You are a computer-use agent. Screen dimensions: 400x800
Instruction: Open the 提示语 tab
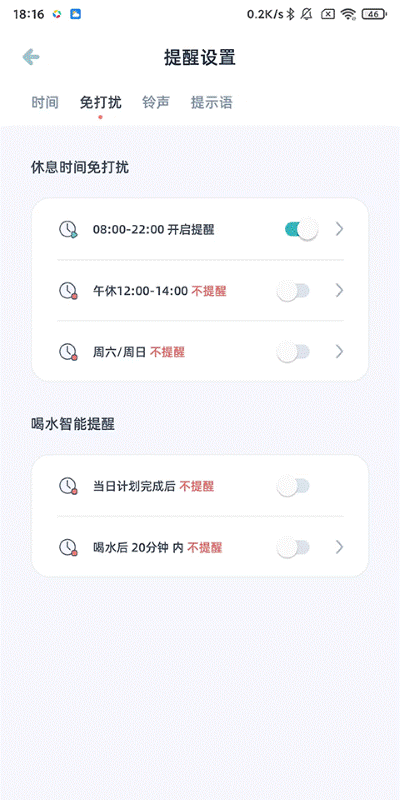point(212,103)
